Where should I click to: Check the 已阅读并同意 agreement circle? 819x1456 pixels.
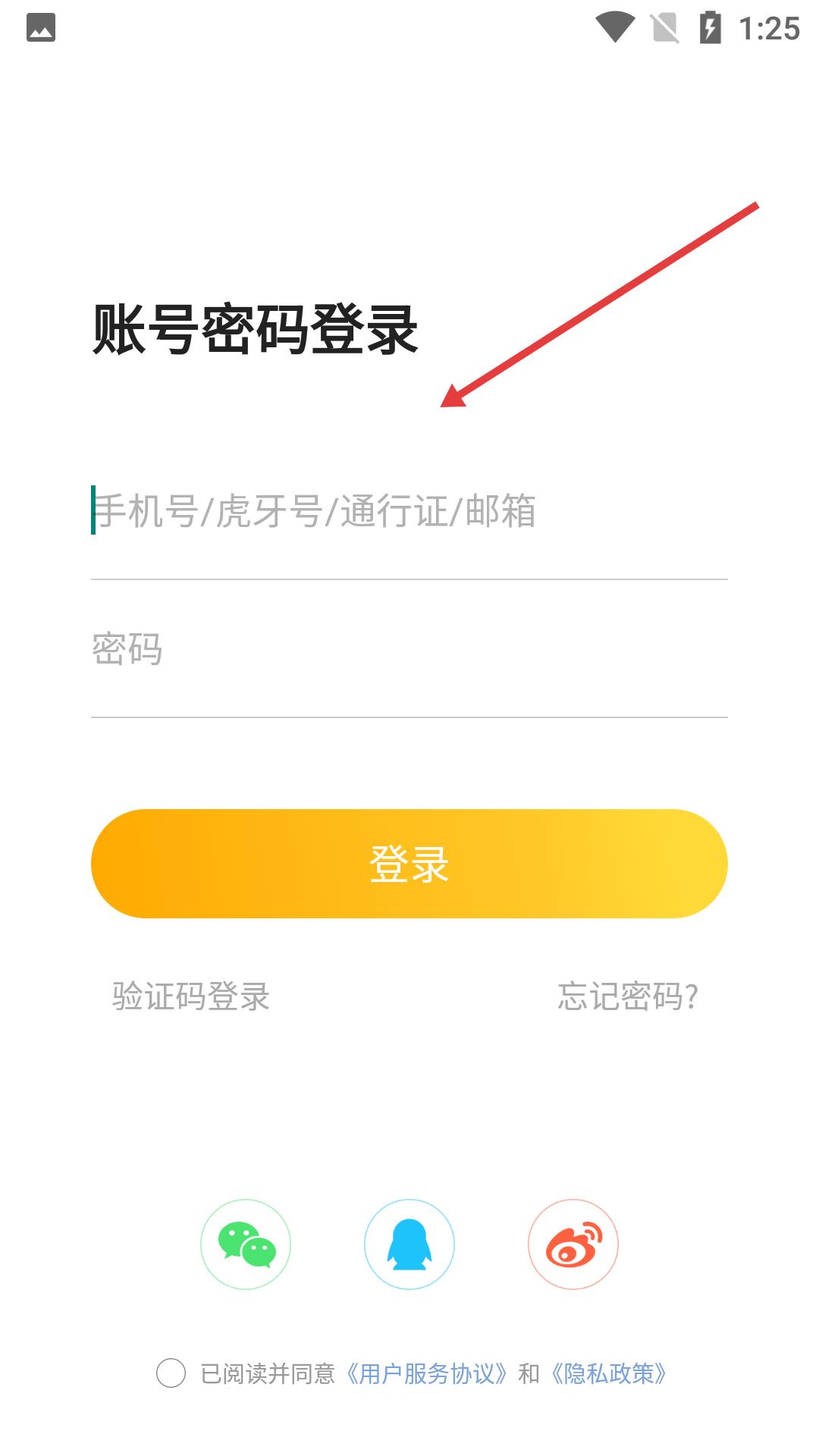tap(171, 1373)
